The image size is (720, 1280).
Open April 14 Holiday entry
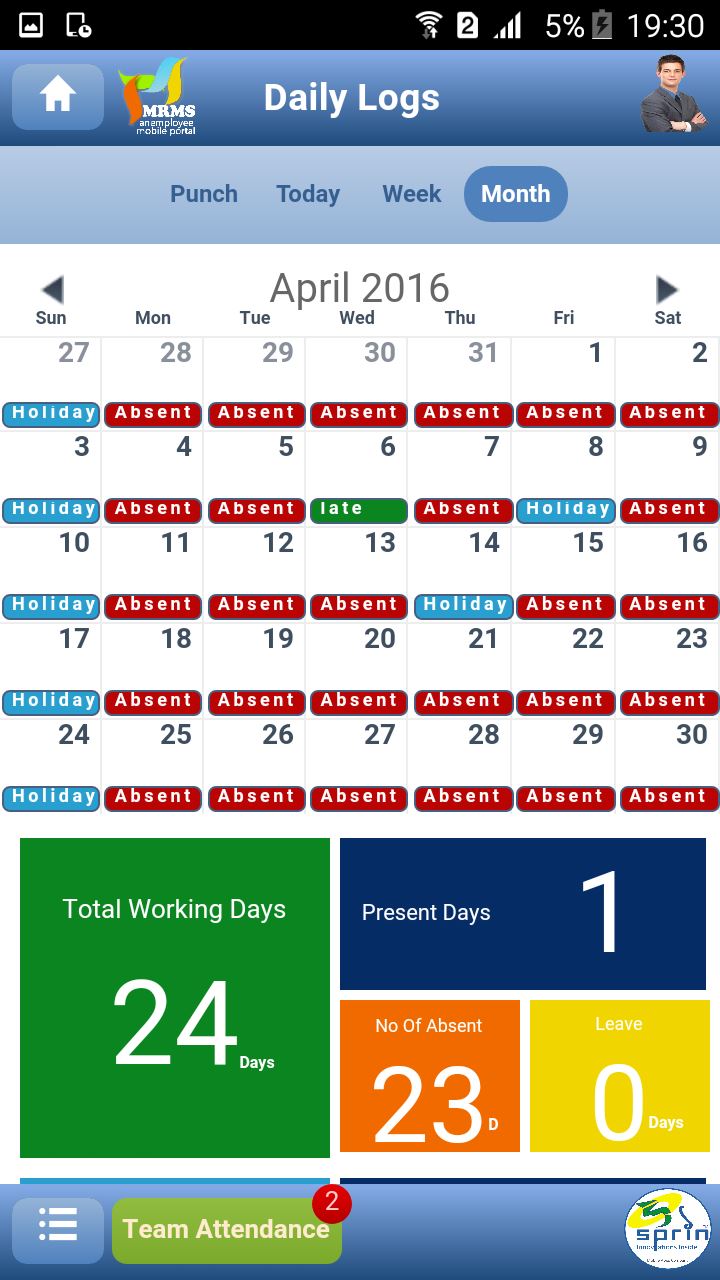(462, 605)
